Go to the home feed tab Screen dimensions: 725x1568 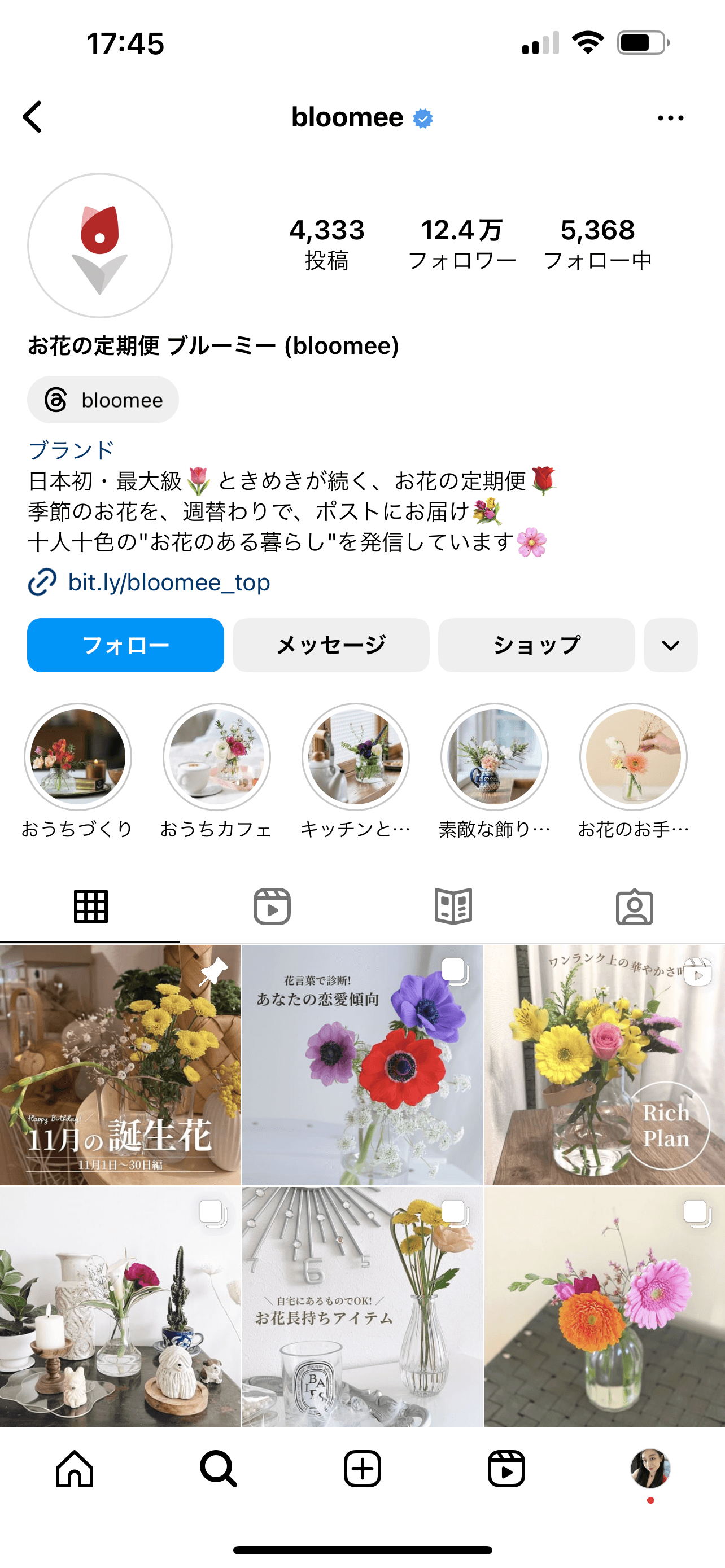(75, 1469)
